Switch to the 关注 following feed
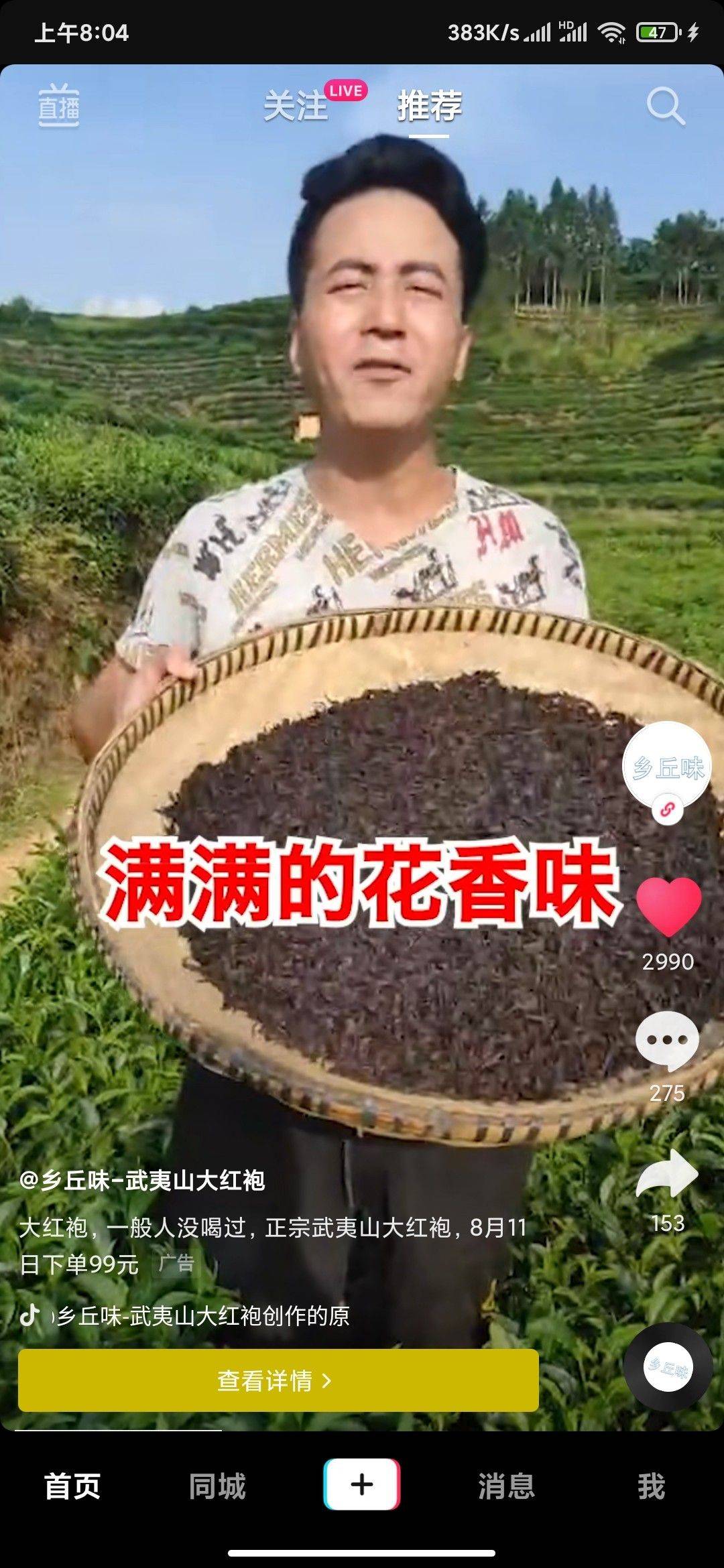Viewport: 724px width, 1568px height. click(296, 106)
